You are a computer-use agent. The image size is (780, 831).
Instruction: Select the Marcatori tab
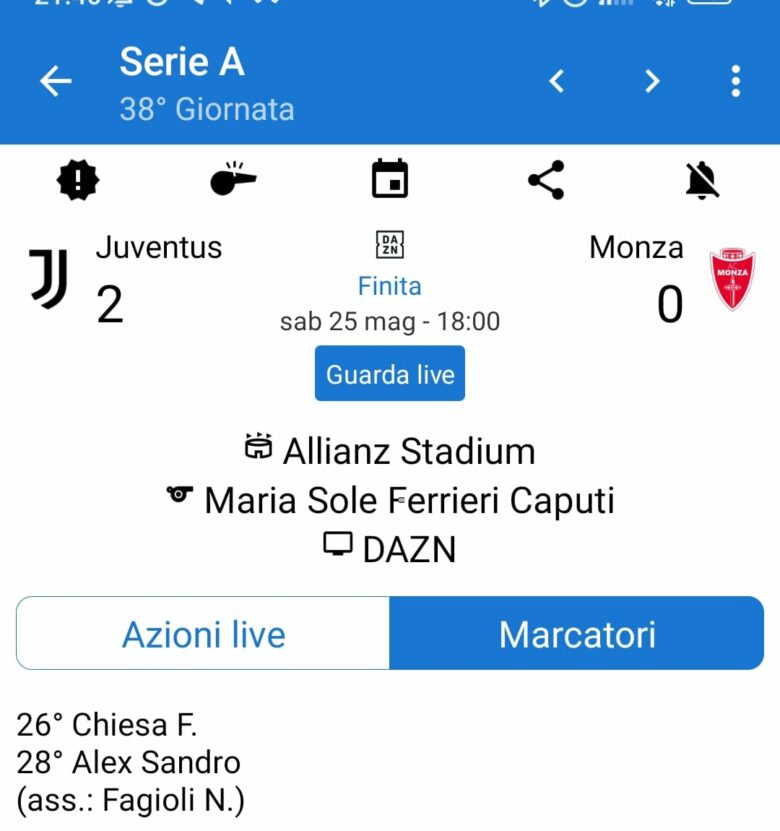577,634
